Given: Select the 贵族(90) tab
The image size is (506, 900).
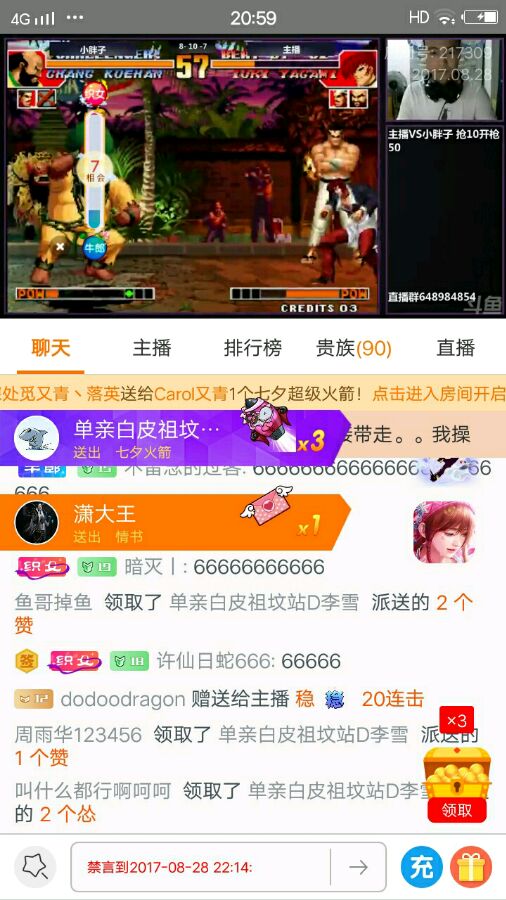Looking at the screenshot, I should coord(354,348).
